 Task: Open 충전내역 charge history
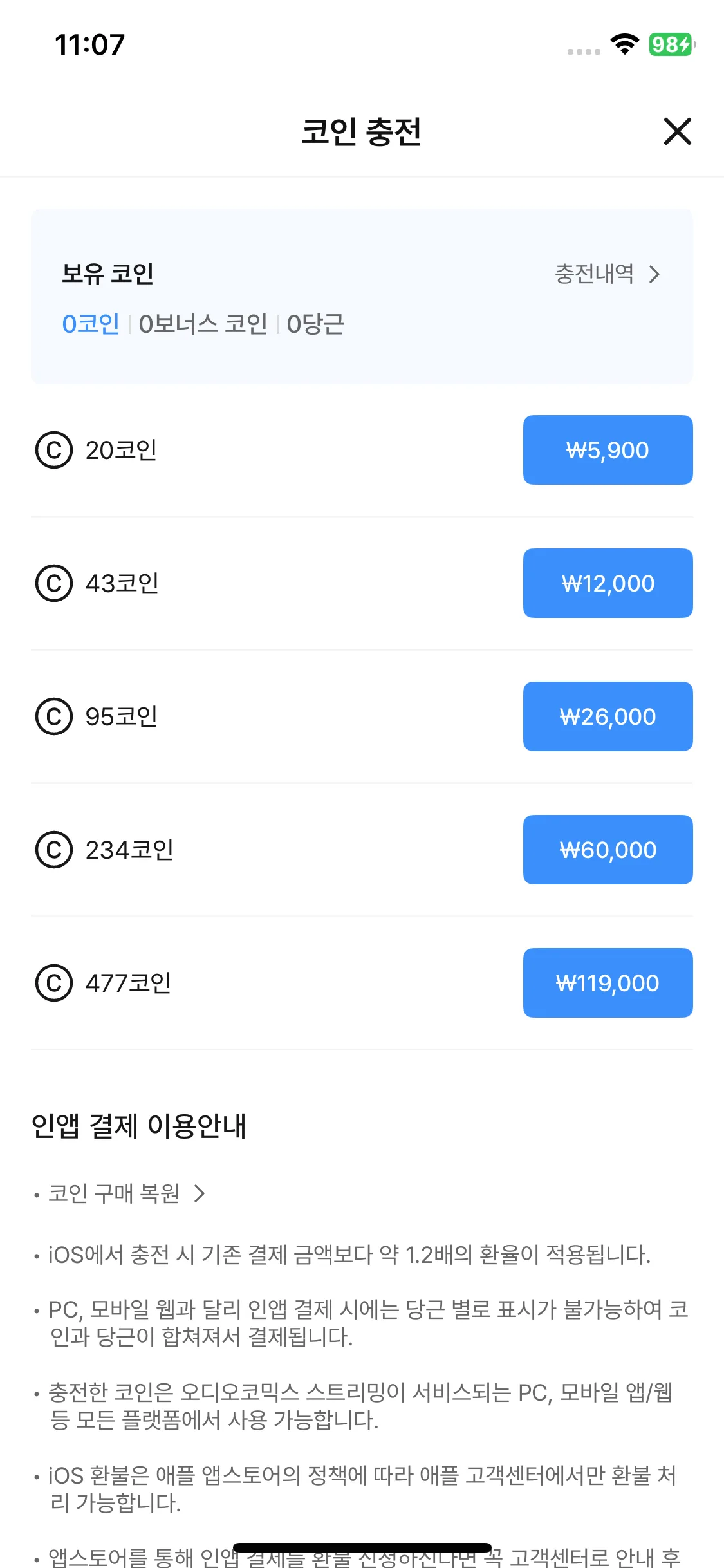click(607, 274)
